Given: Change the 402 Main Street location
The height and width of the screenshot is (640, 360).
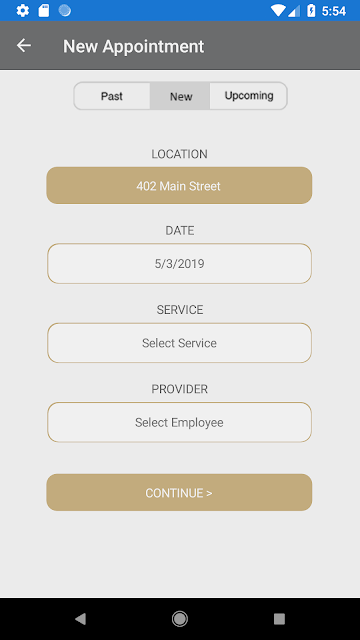Looking at the screenshot, I should pos(179,185).
